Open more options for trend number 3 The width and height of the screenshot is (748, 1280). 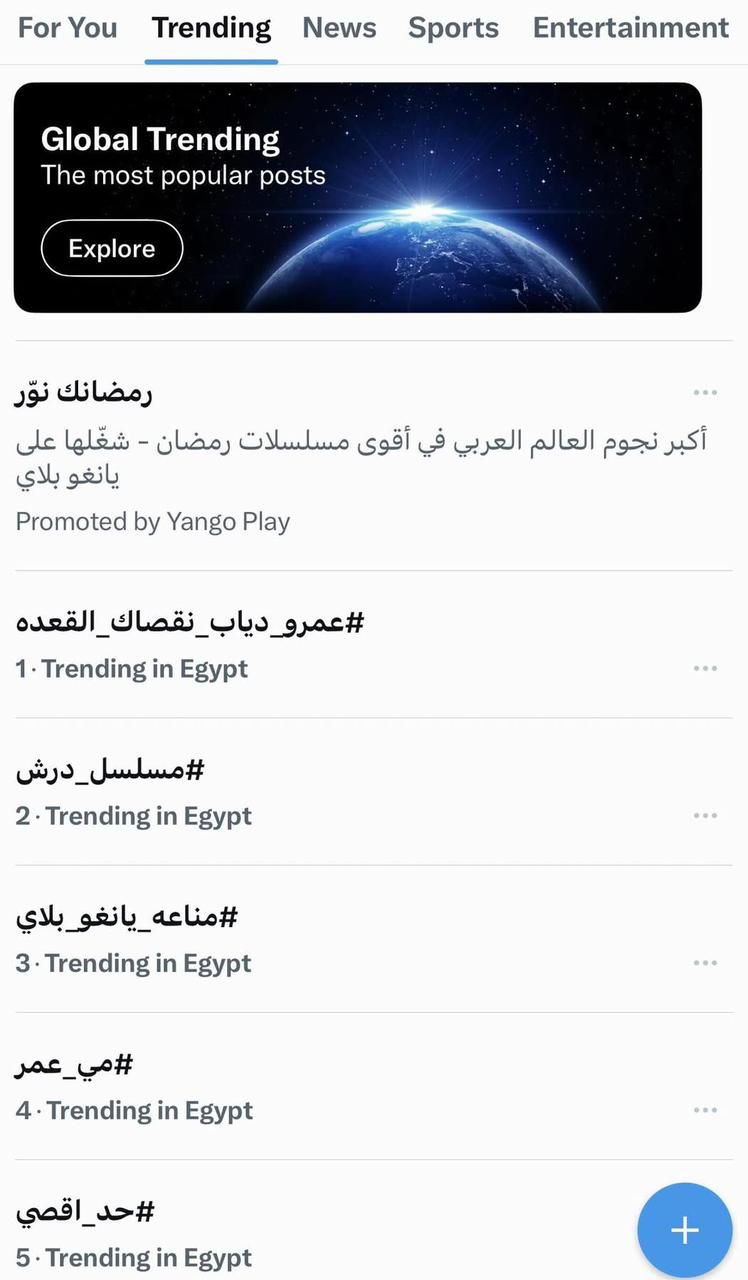[x=705, y=962]
